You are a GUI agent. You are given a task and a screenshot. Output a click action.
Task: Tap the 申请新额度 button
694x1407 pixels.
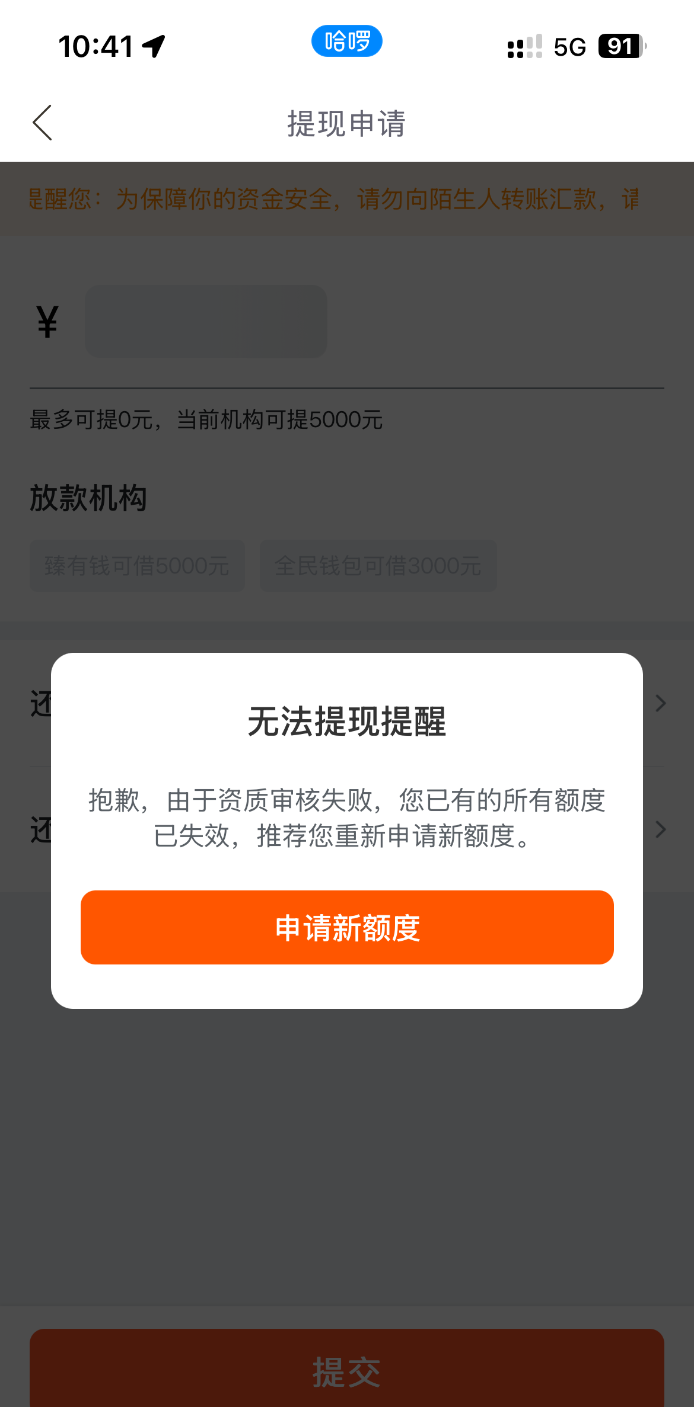pyautogui.click(x=347, y=927)
